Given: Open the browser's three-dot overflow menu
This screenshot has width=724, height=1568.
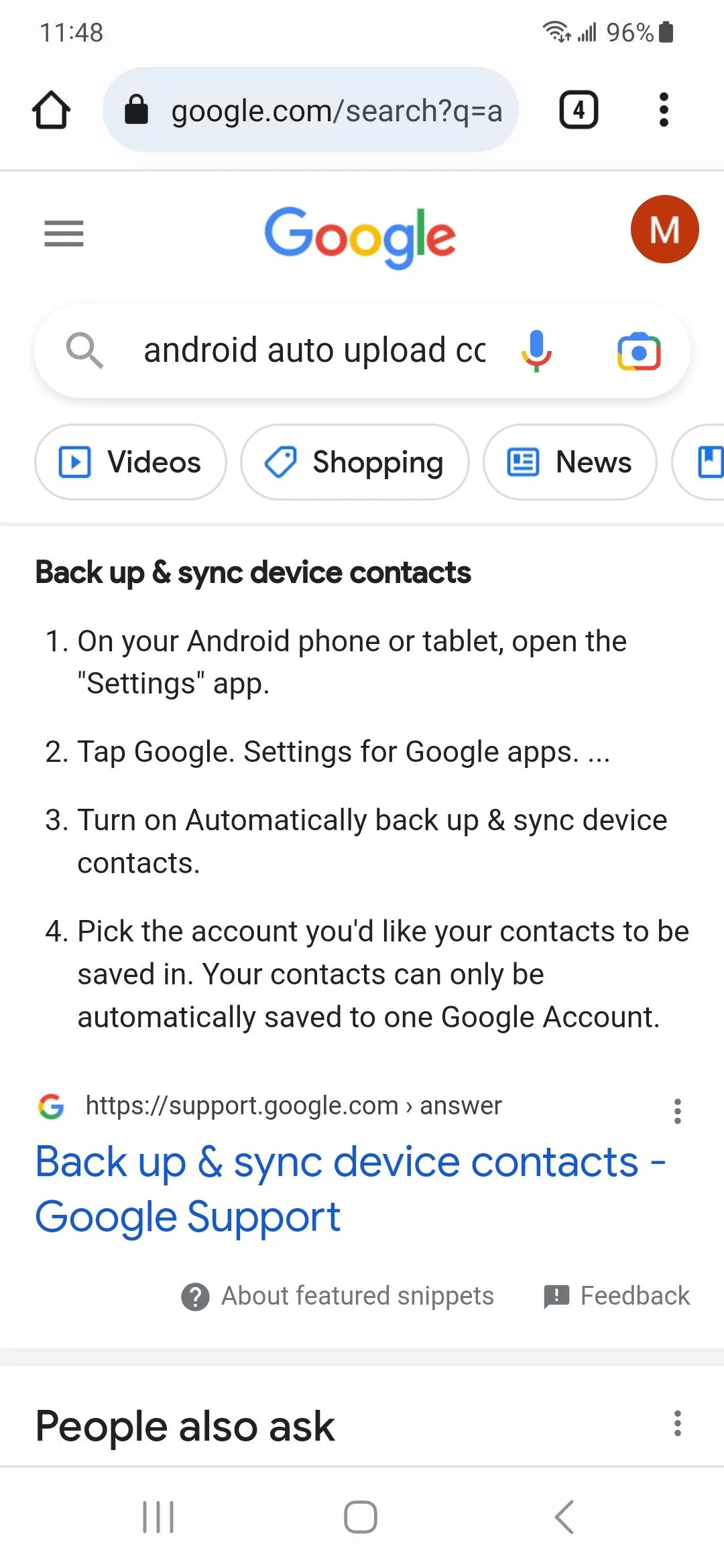Looking at the screenshot, I should [x=663, y=110].
